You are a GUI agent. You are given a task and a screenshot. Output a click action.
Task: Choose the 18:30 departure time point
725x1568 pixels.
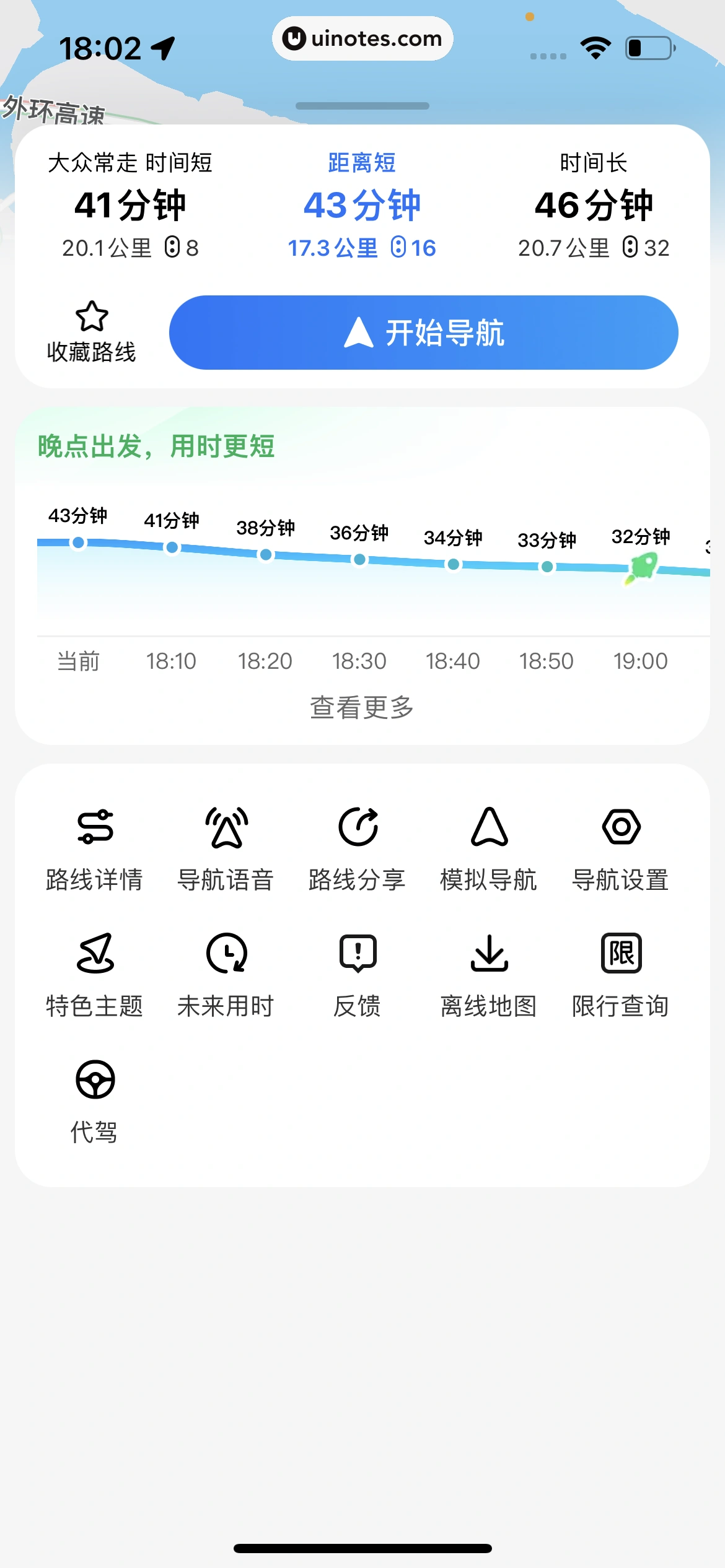359,560
